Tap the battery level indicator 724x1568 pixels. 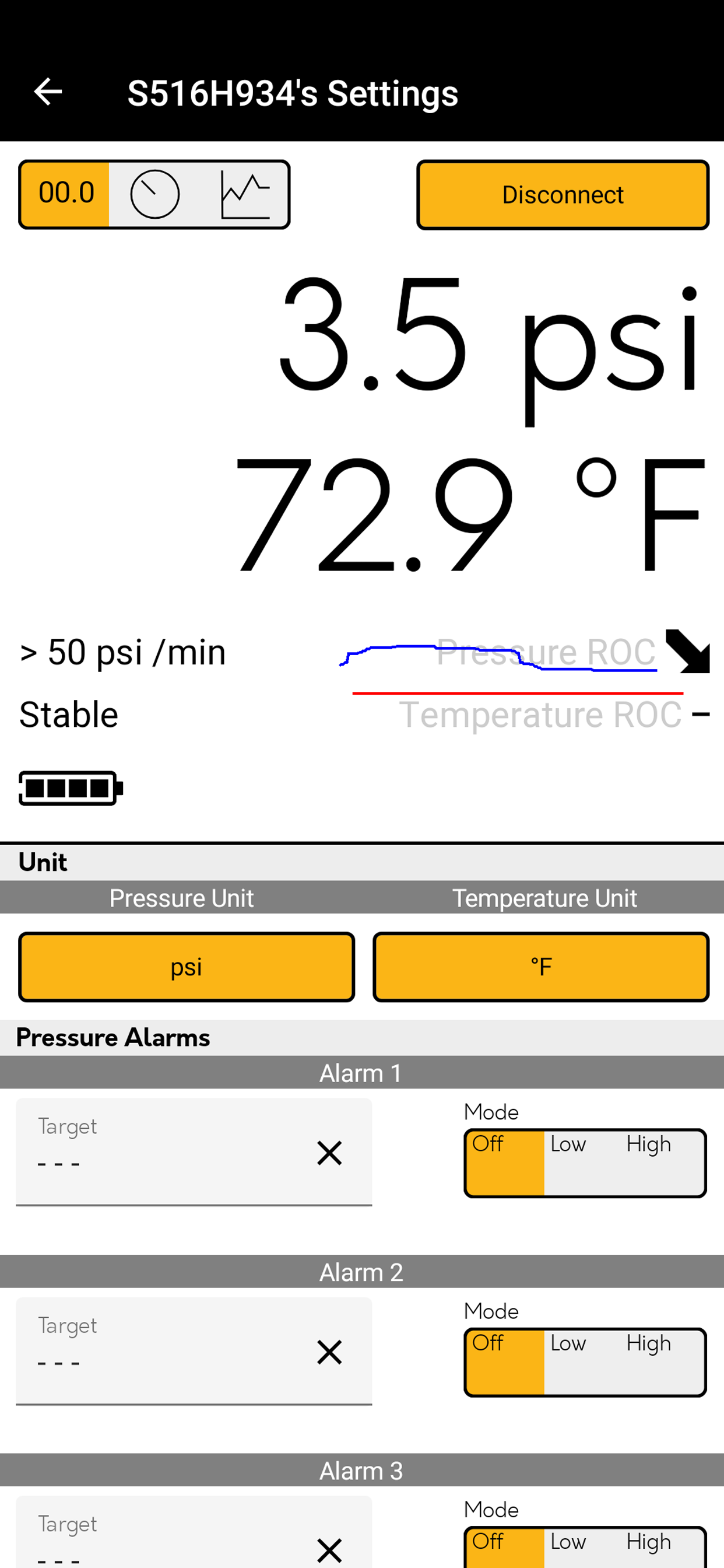point(69,788)
